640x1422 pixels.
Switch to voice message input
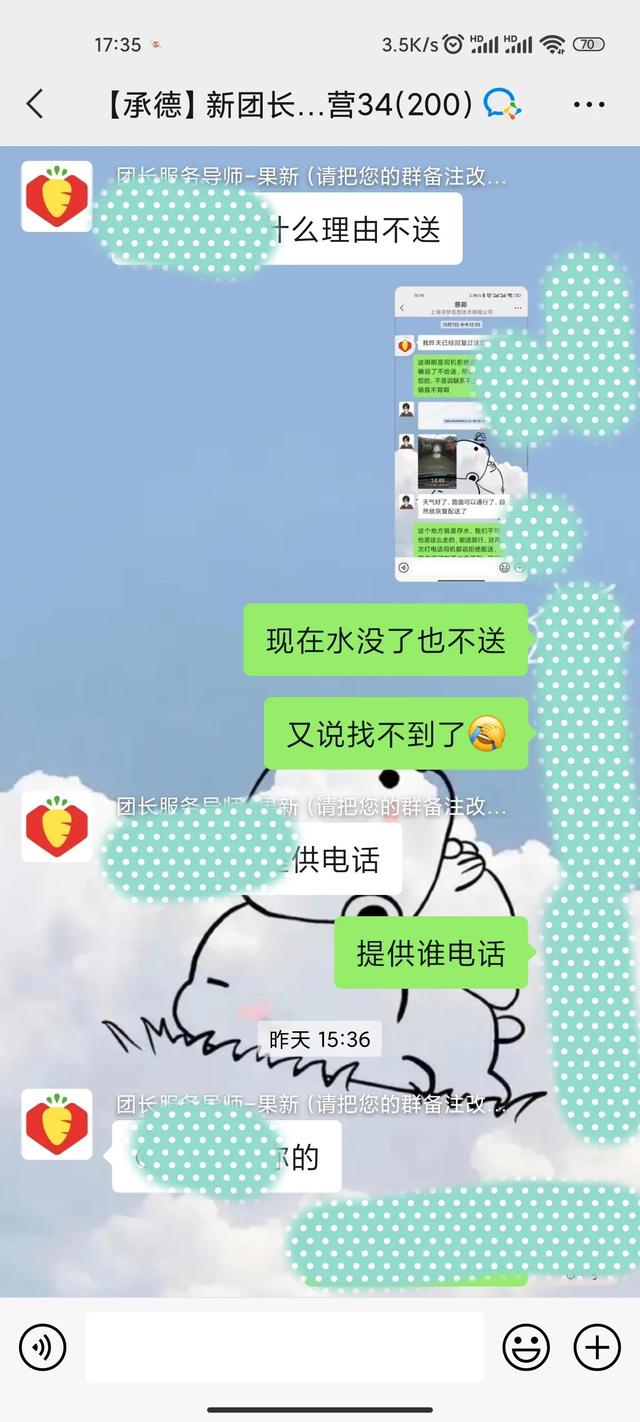[x=43, y=1348]
